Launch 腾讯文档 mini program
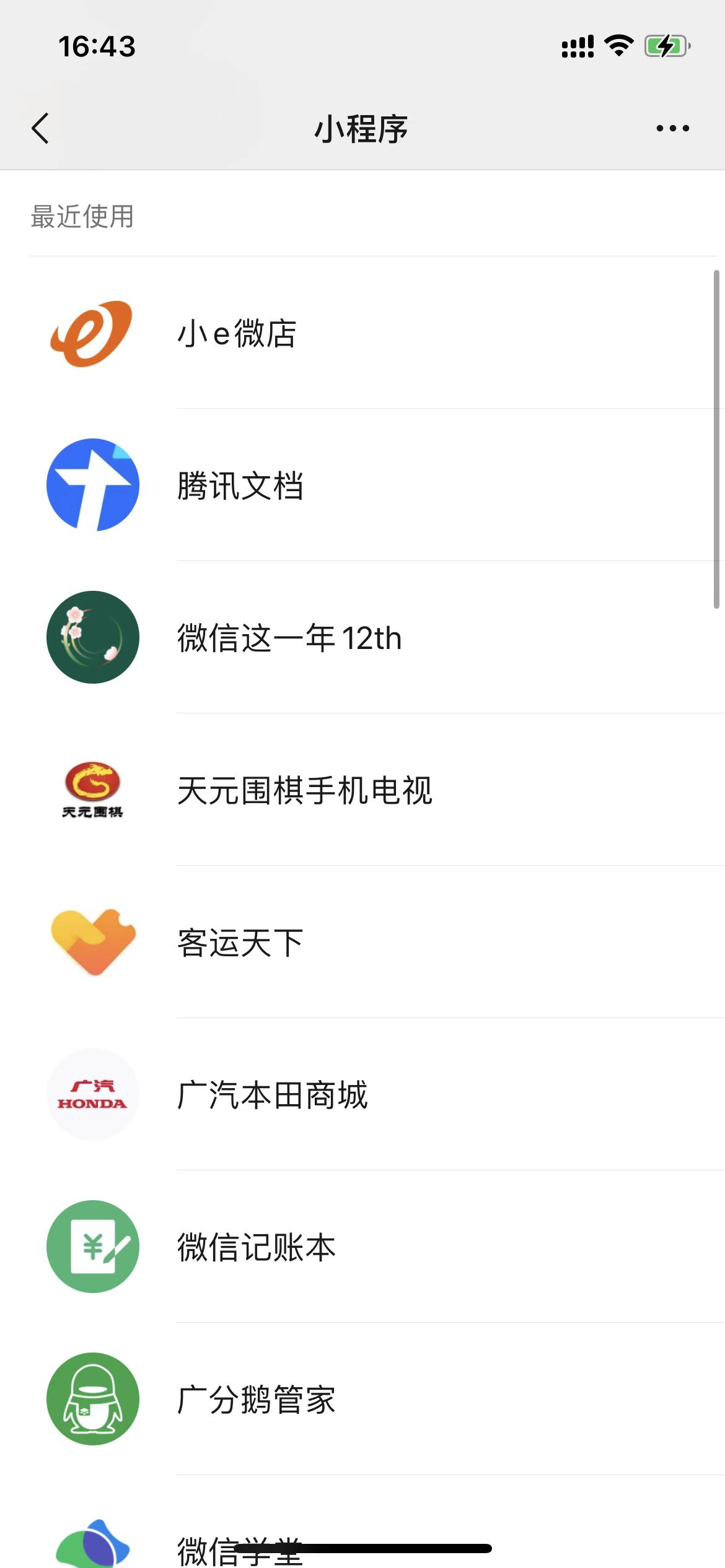 pyautogui.click(x=362, y=485)
